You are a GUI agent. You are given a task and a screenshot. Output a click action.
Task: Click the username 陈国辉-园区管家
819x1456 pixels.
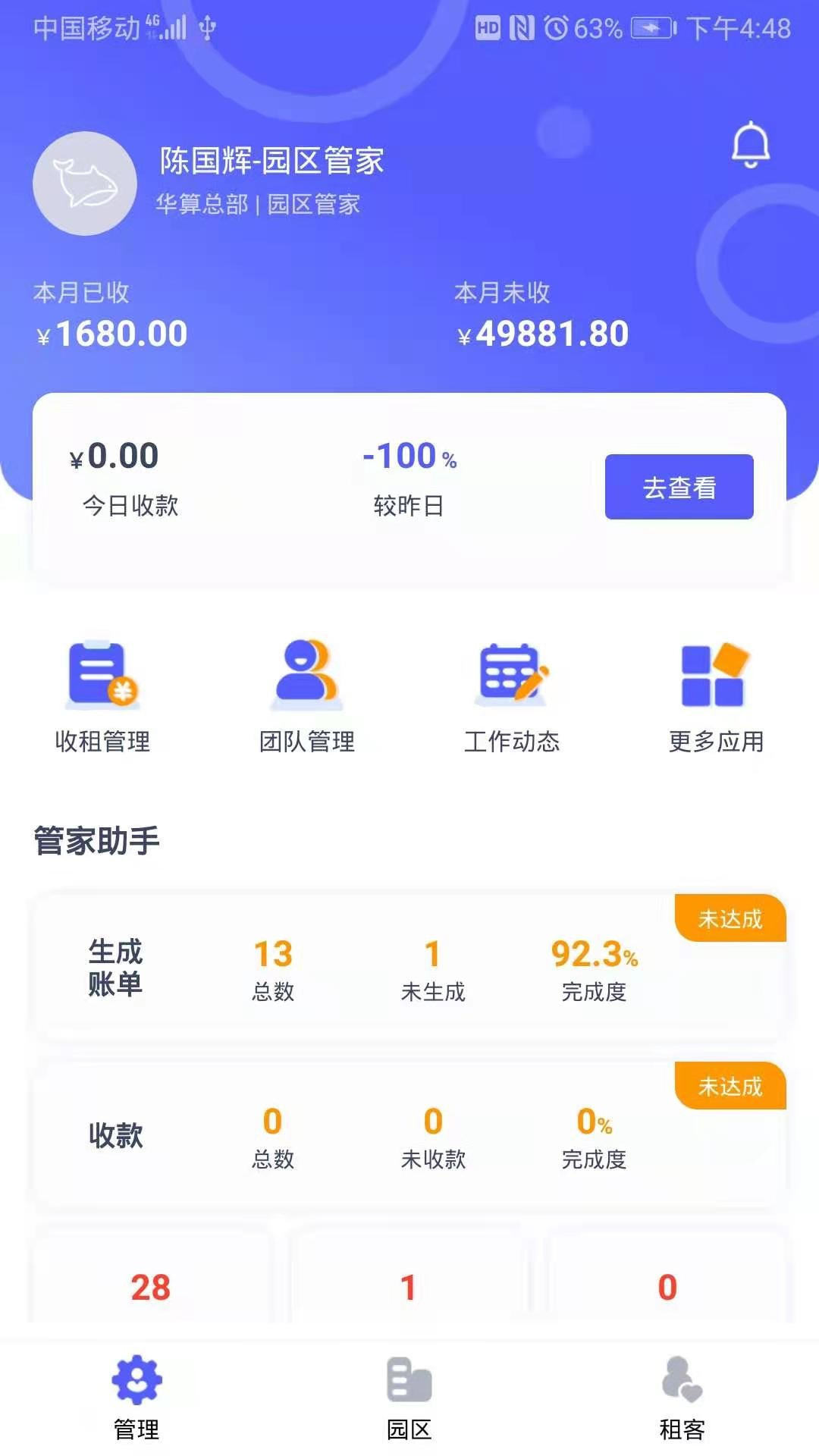(x=271, y=162)
